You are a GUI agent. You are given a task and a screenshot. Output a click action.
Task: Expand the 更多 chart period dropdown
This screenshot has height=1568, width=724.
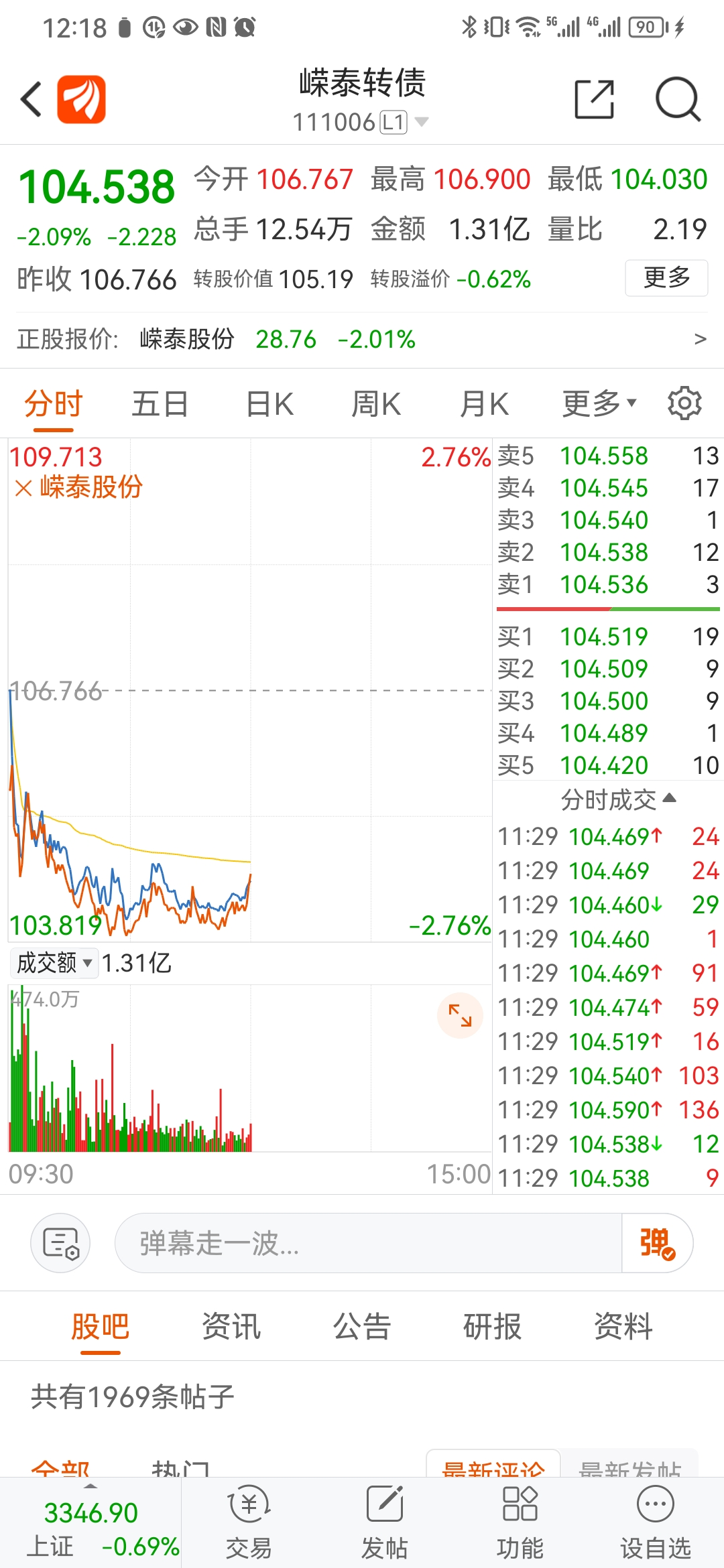[598, 404]
